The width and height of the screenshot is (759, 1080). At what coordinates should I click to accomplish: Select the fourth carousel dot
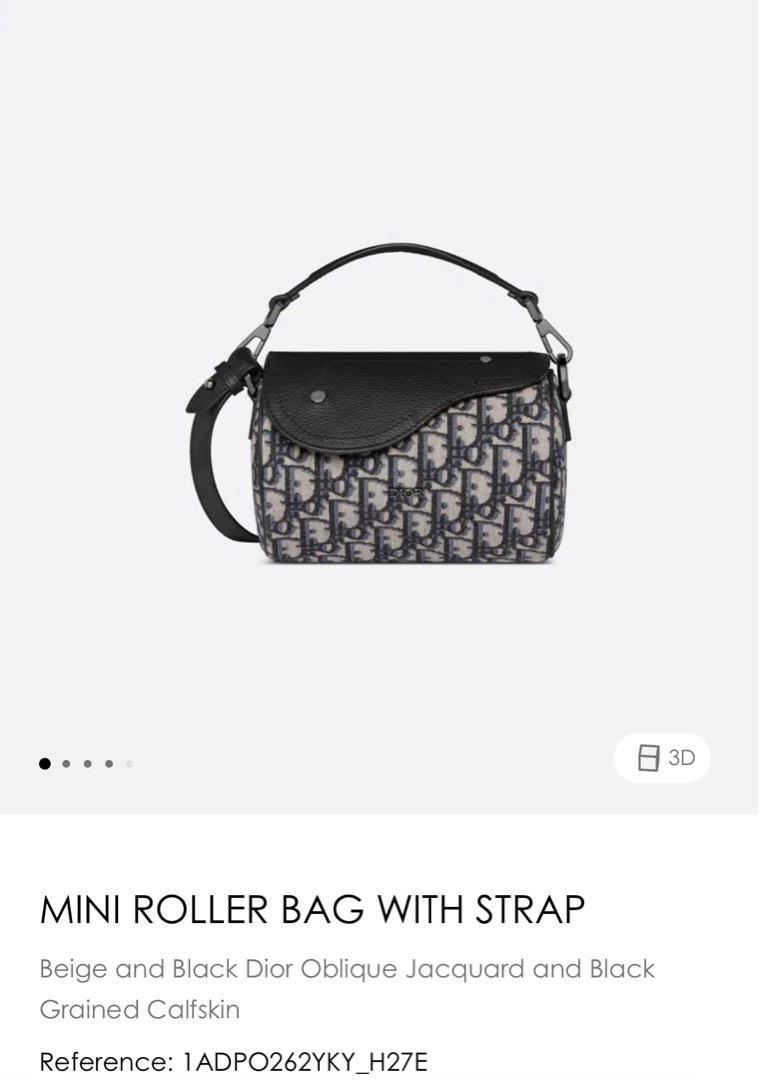coord(108,763)
